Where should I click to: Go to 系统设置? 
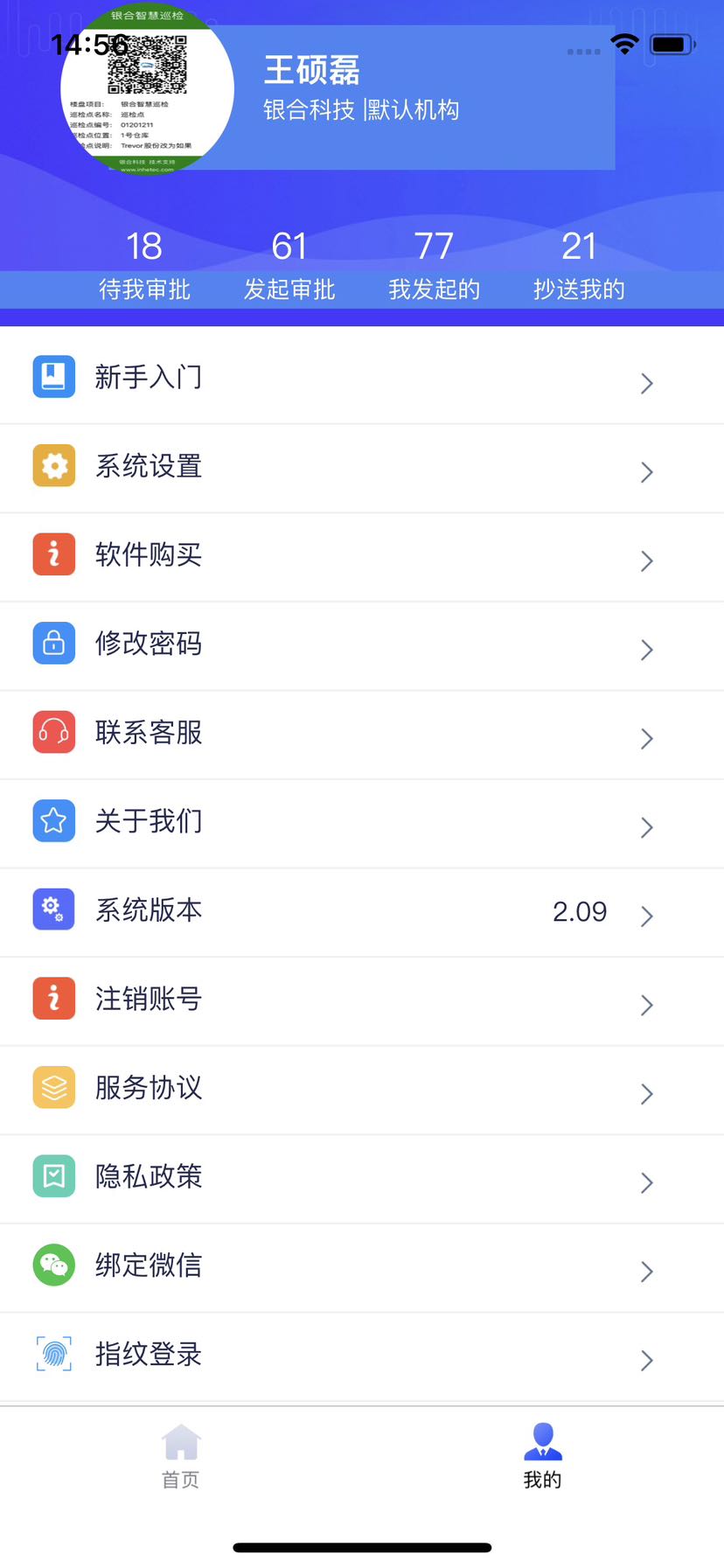[362, 468]
